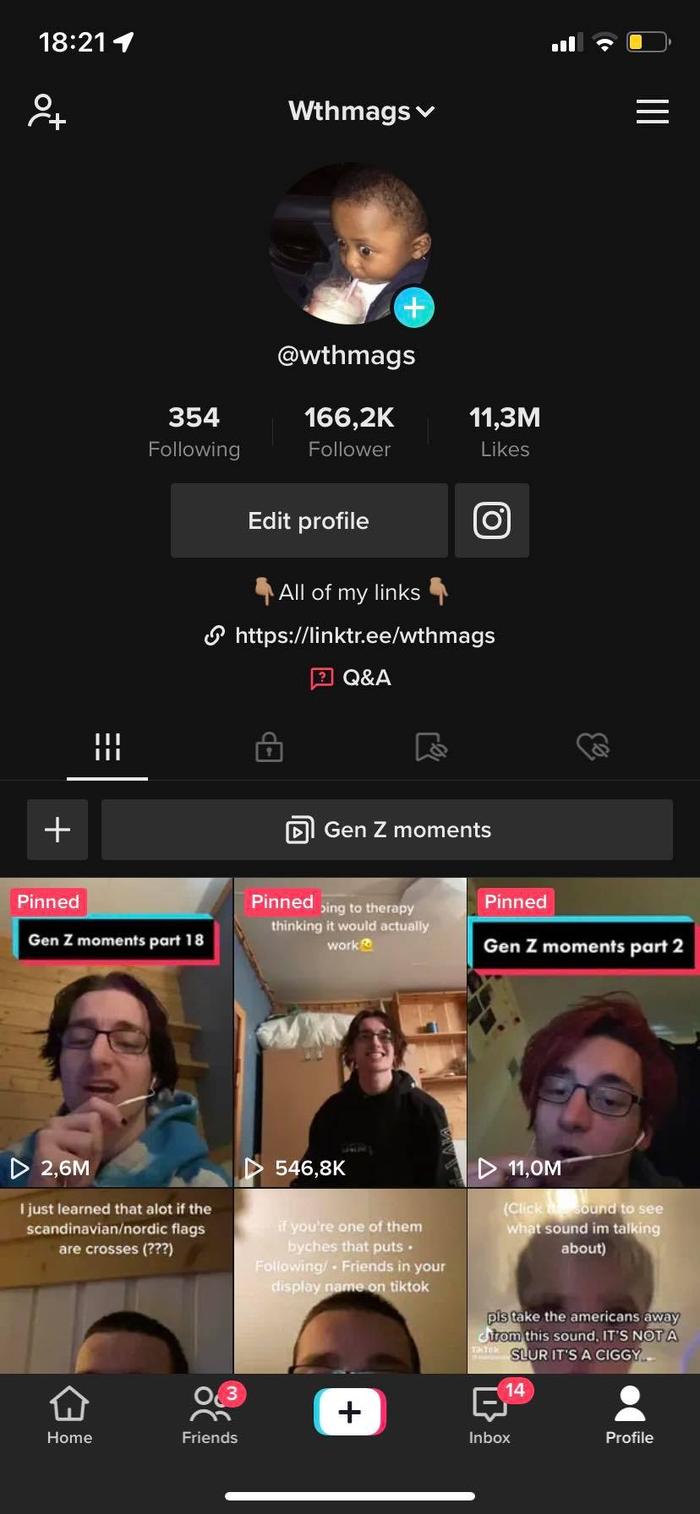The height and width of the screenshot is (1514, 700).
Task: Expand the Wthmags account switcher
Action: [361, 111]
